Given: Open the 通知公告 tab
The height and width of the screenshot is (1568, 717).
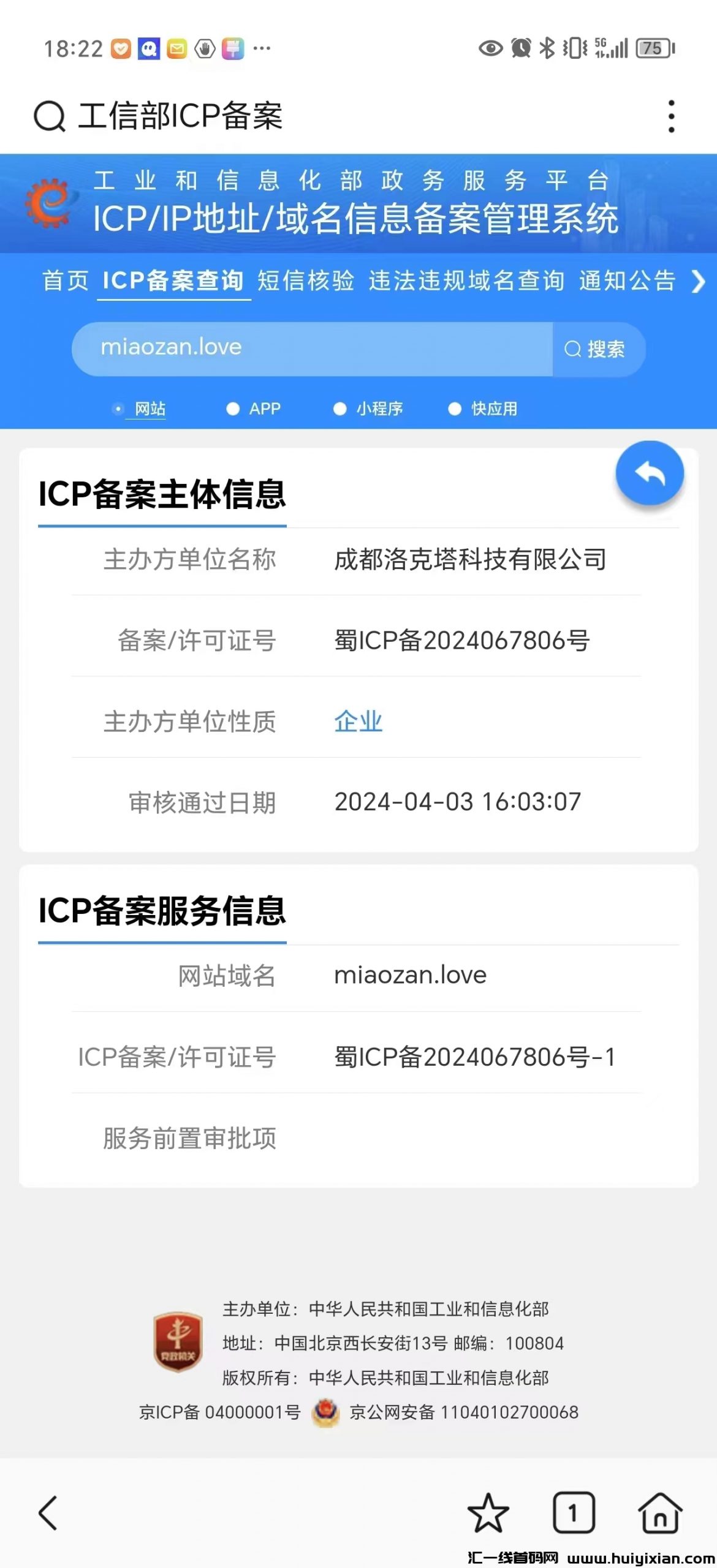Looking at the screenshot, I should click(627, 281).
